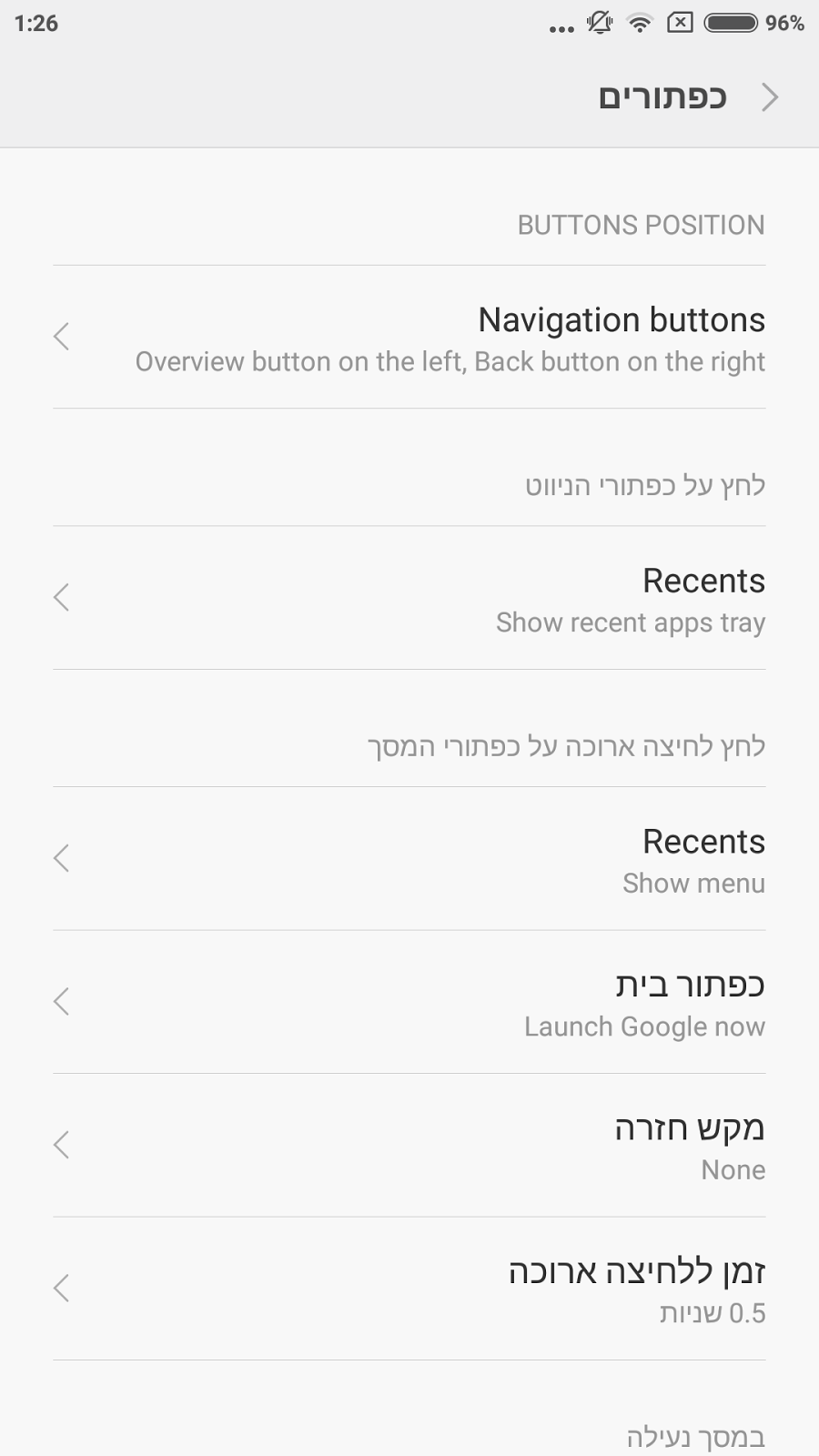Change זמן ללחיצה ארוכה duration
Screen dimensions: 819x1456
[409, 1289]
